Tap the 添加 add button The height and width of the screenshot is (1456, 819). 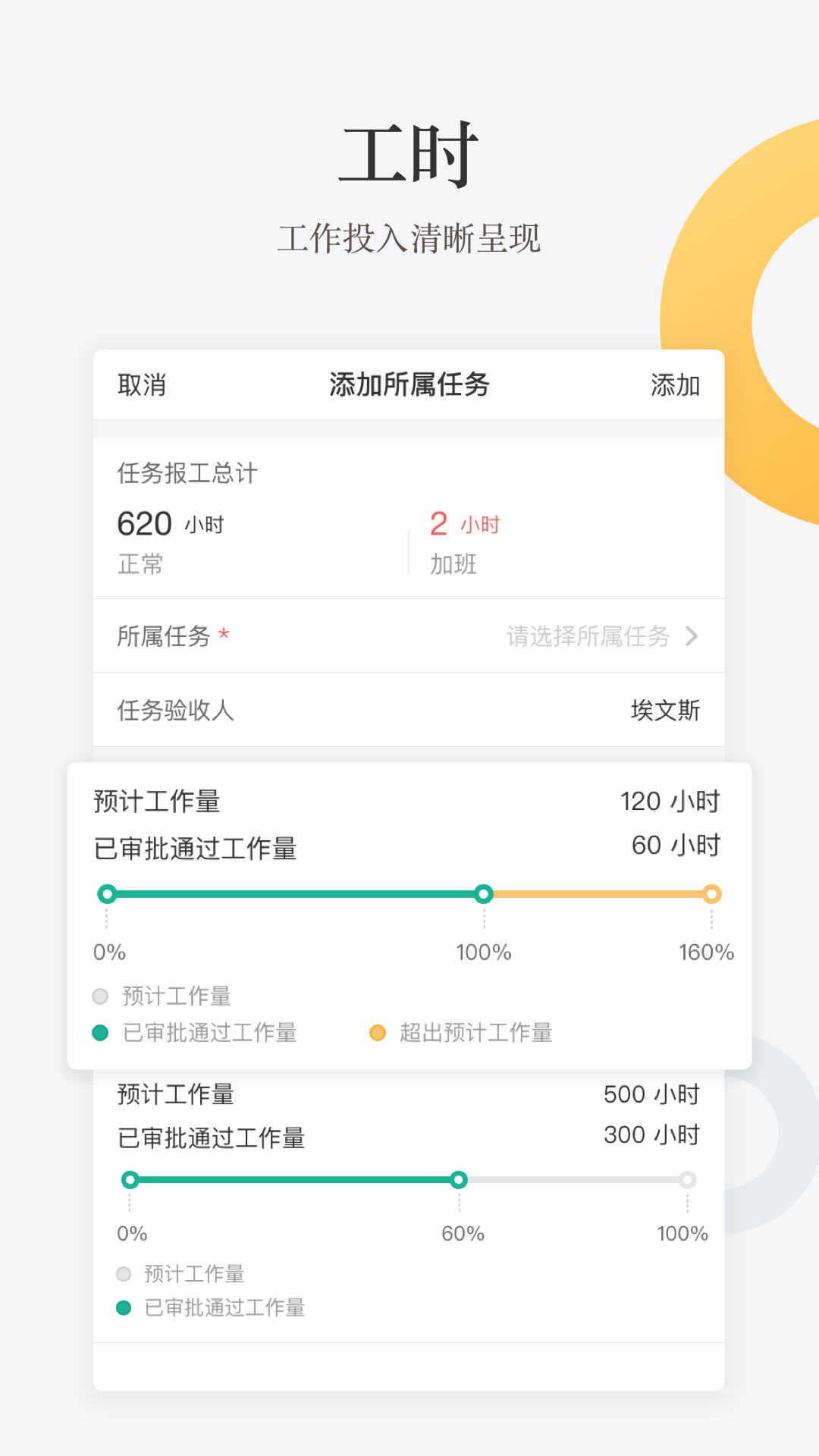[x=677, y=386]
